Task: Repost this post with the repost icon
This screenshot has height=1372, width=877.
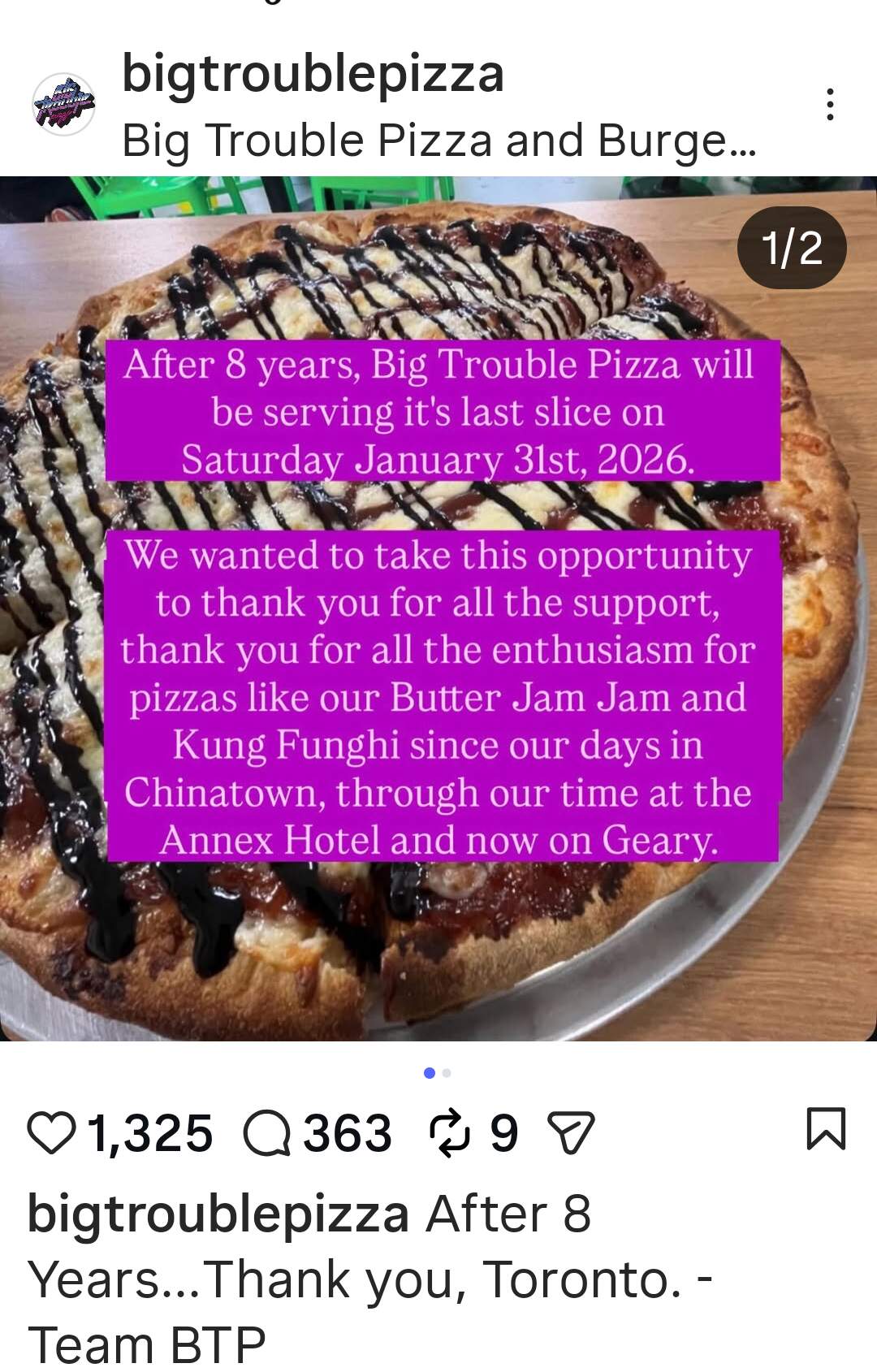Action: (449, 1132)
